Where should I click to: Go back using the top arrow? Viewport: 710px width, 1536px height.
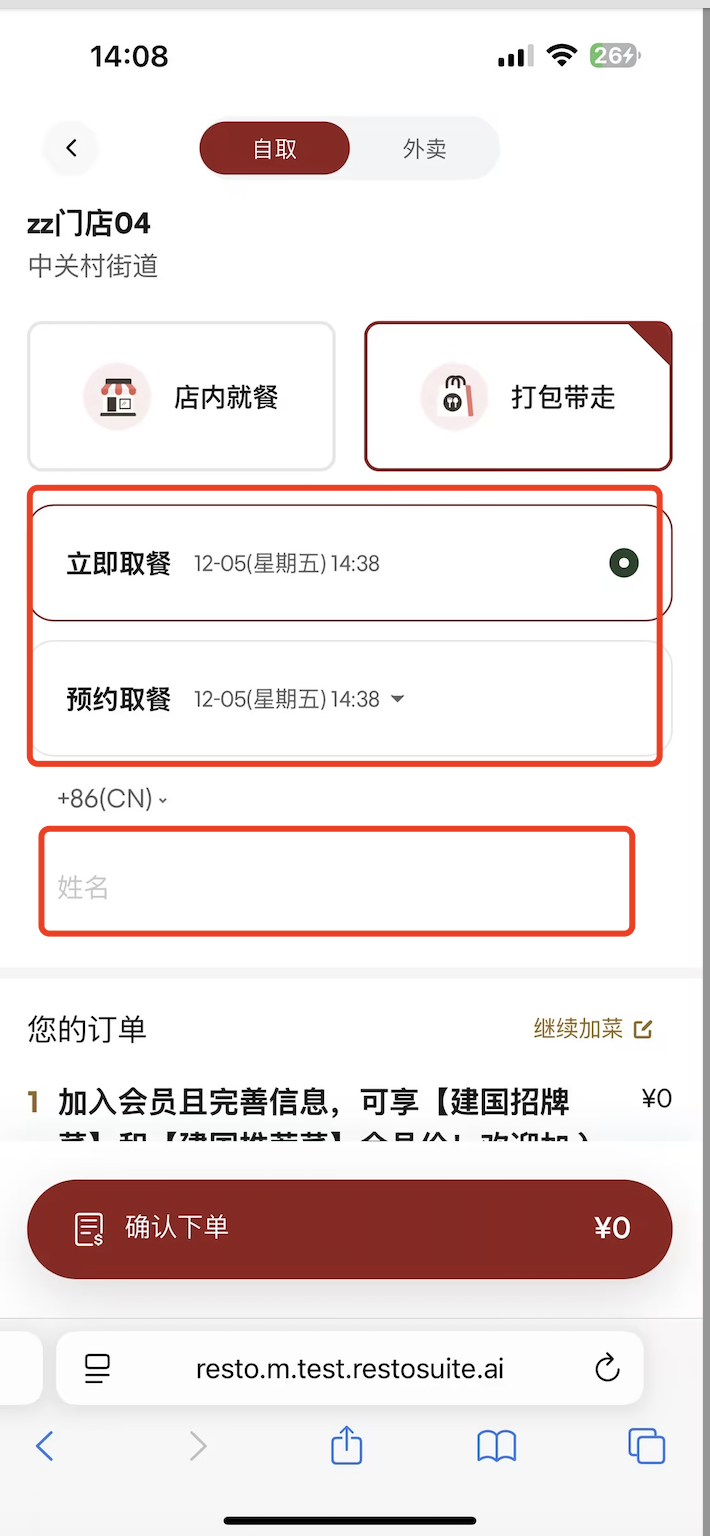(71, 148)
